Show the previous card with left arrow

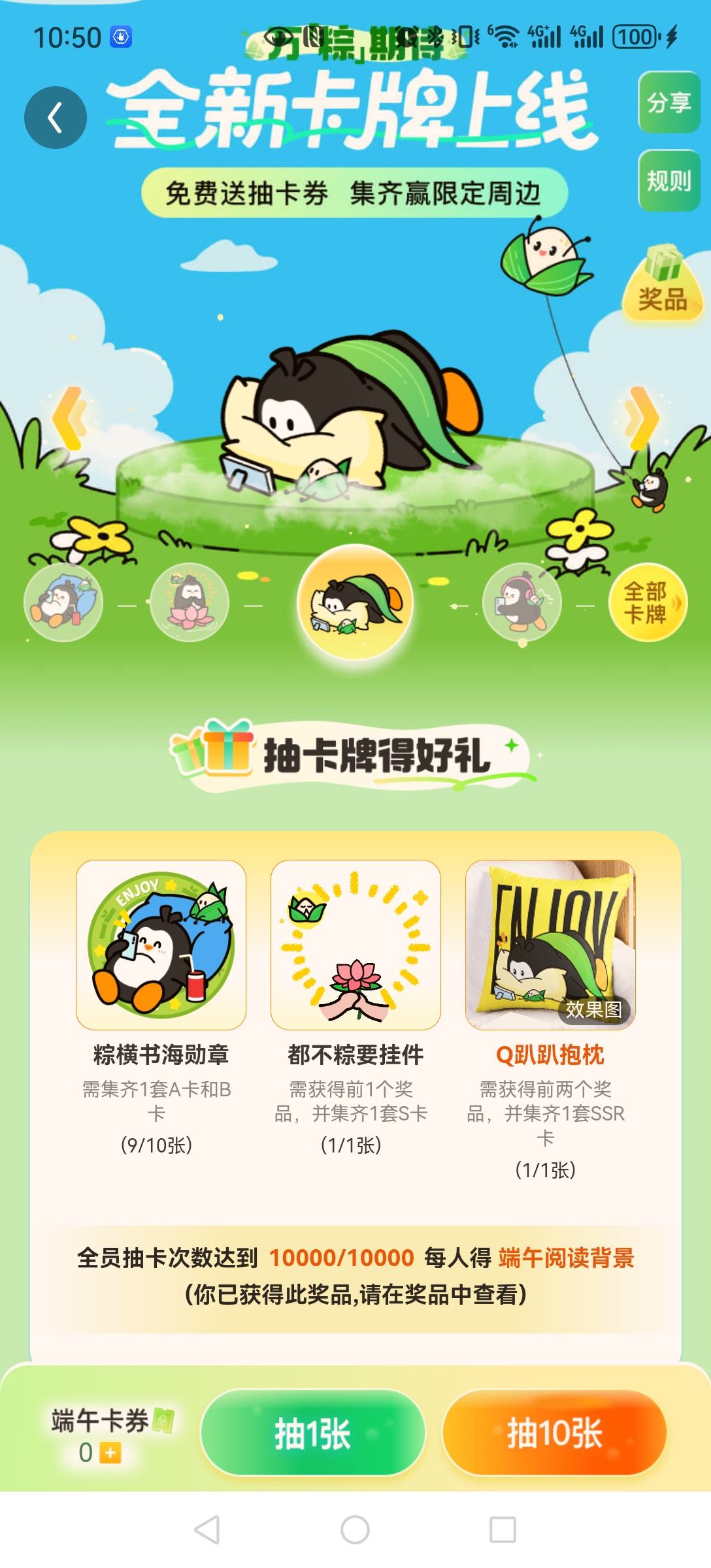[x=69, y=418]
